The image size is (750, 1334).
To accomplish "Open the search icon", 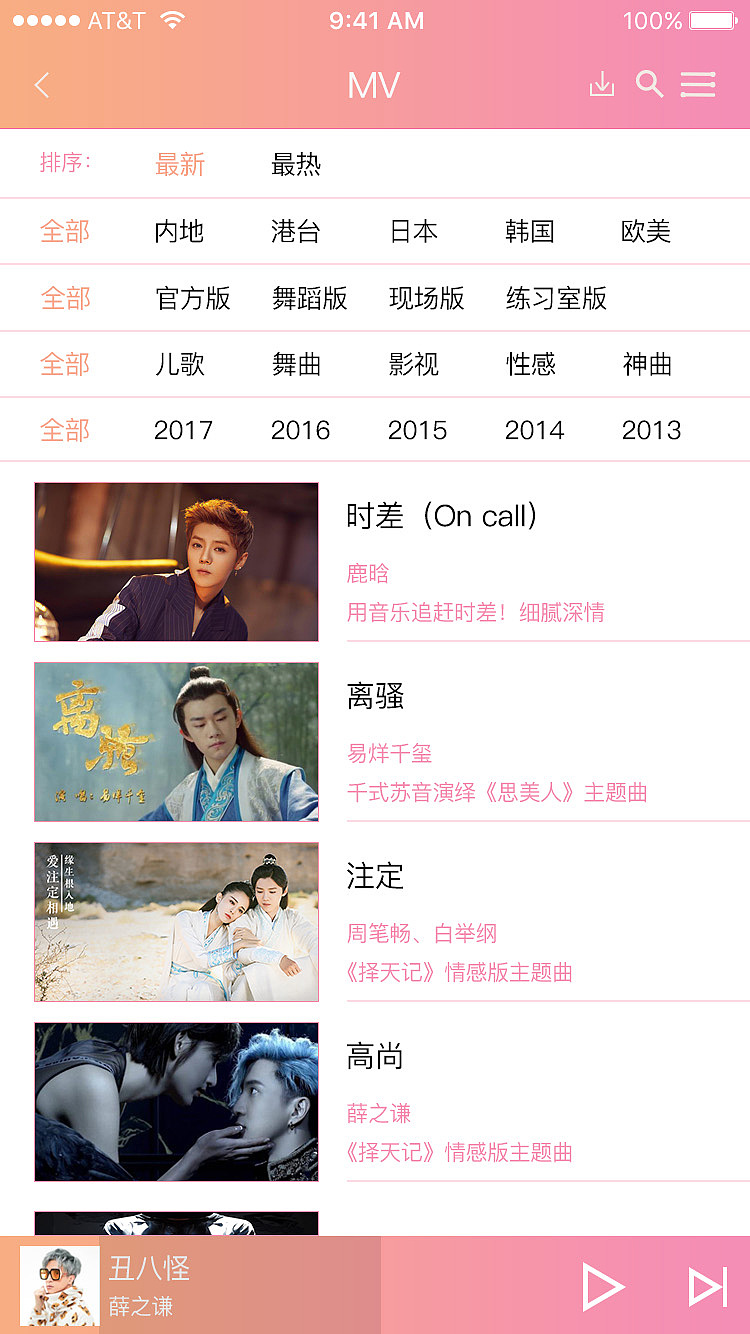I will pyautogui.click(x=649, y=85).
